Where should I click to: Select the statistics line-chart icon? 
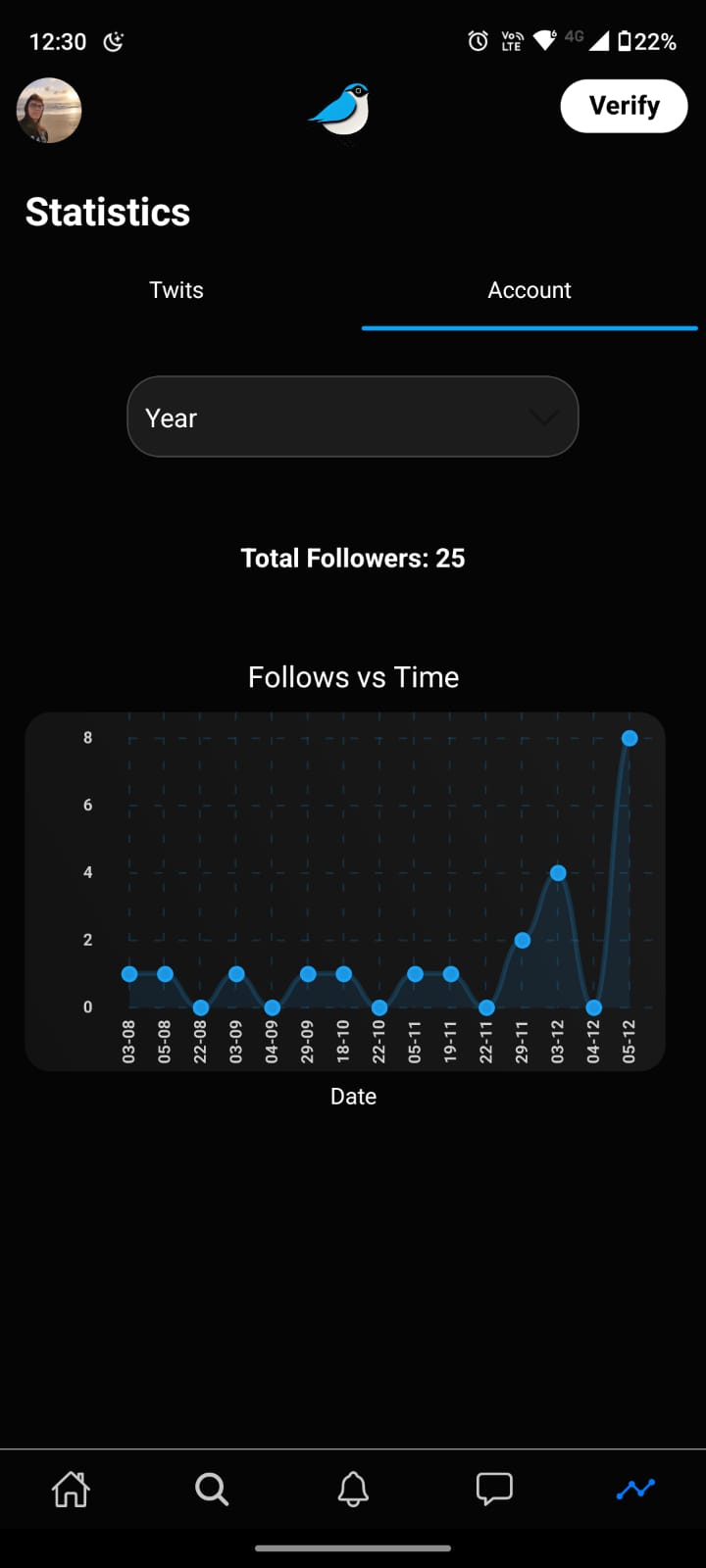coord(635,1489)
